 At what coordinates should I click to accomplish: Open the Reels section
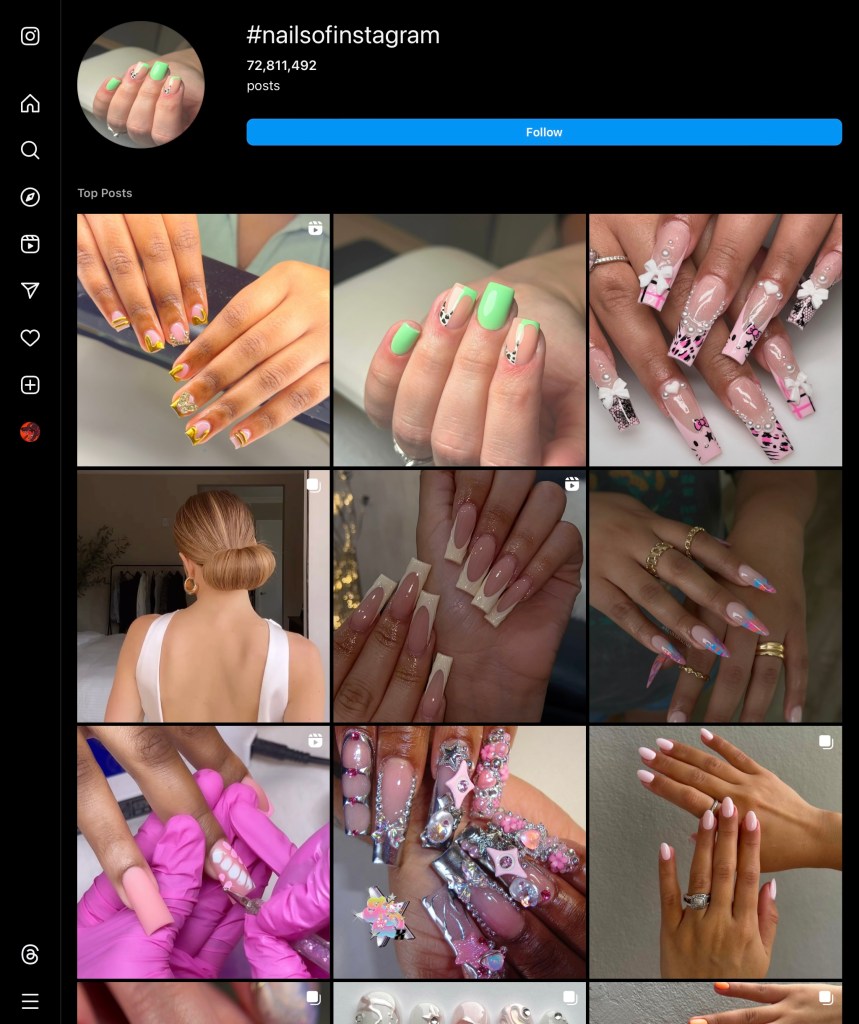(x=30, y=244)
